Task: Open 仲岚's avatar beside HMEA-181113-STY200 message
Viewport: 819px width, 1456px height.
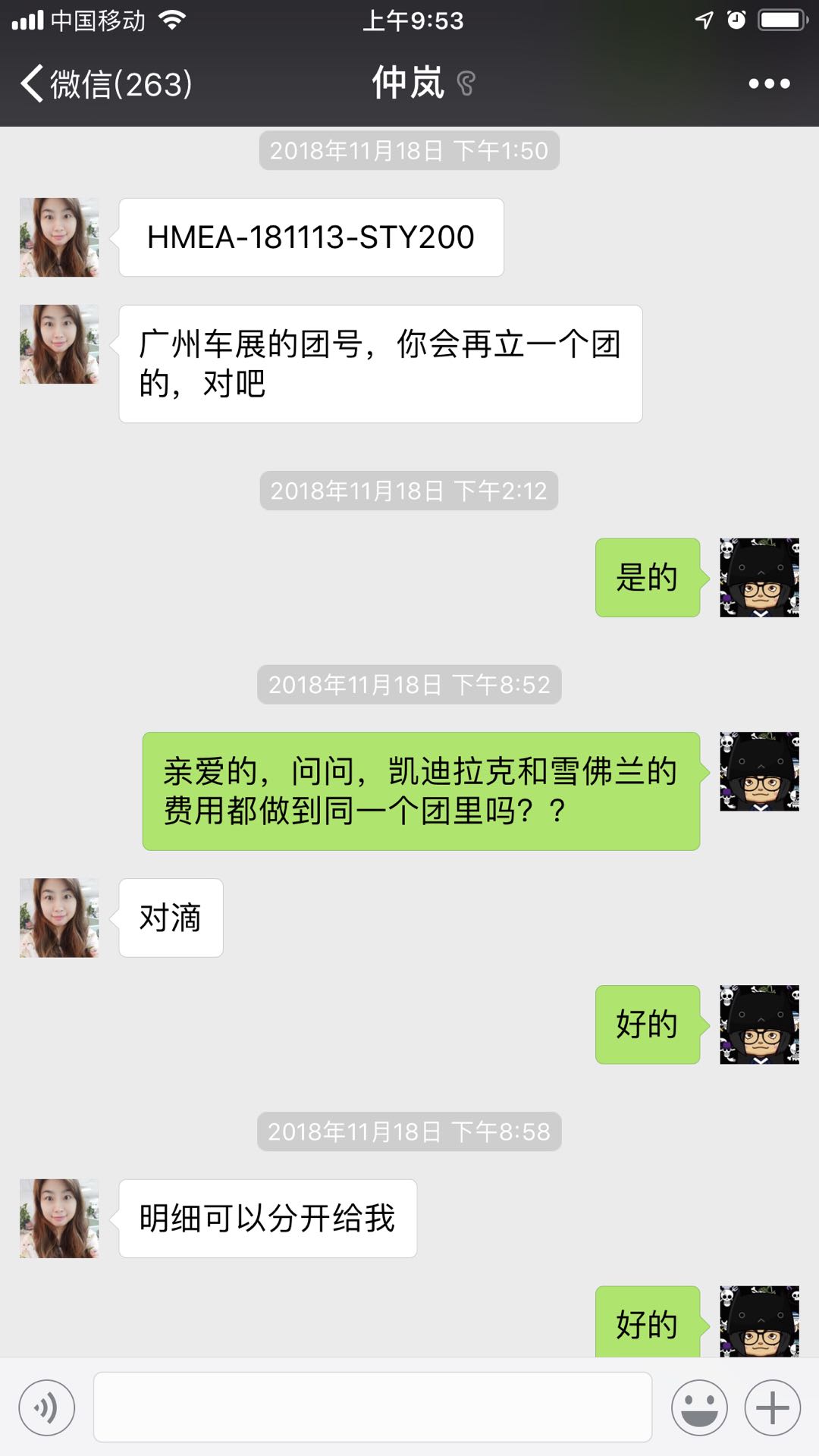Action: [x=59, y=237]
